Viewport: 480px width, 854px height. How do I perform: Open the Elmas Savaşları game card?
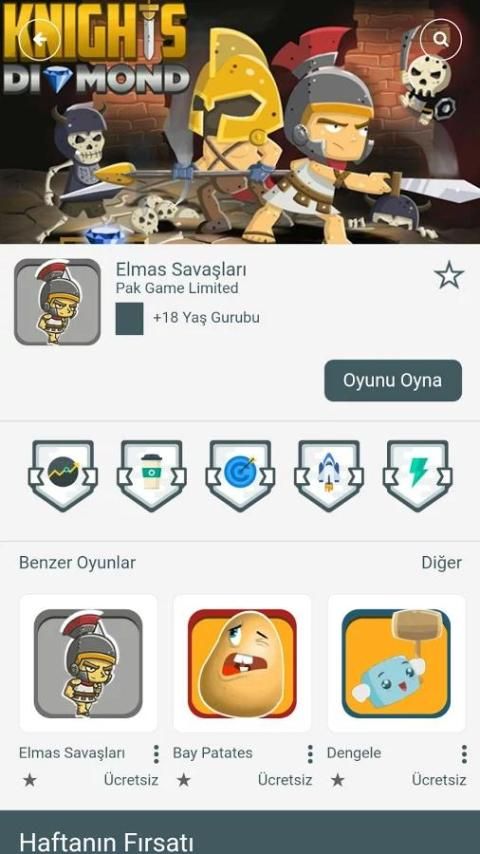[88, 663]
